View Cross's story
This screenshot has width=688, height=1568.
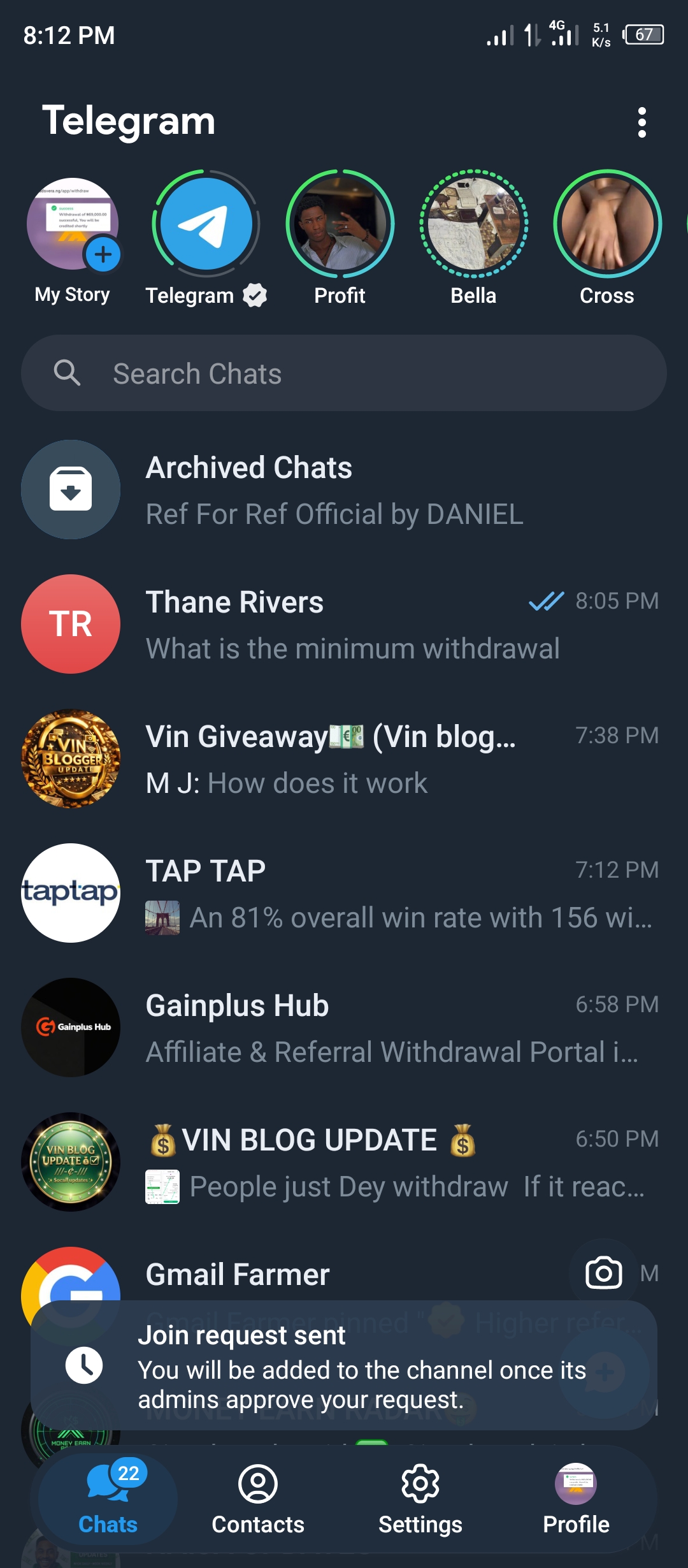click(x=607, y=224)
